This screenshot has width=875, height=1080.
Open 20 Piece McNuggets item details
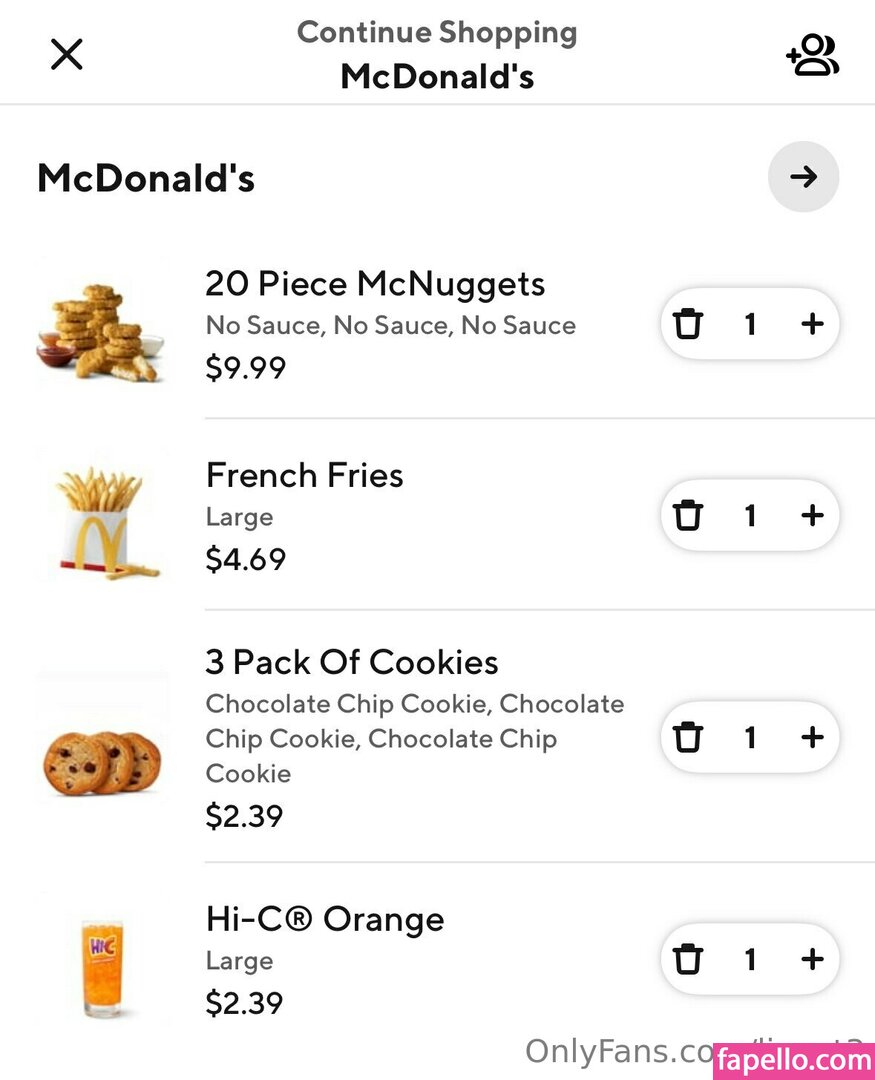pos(375,285)
